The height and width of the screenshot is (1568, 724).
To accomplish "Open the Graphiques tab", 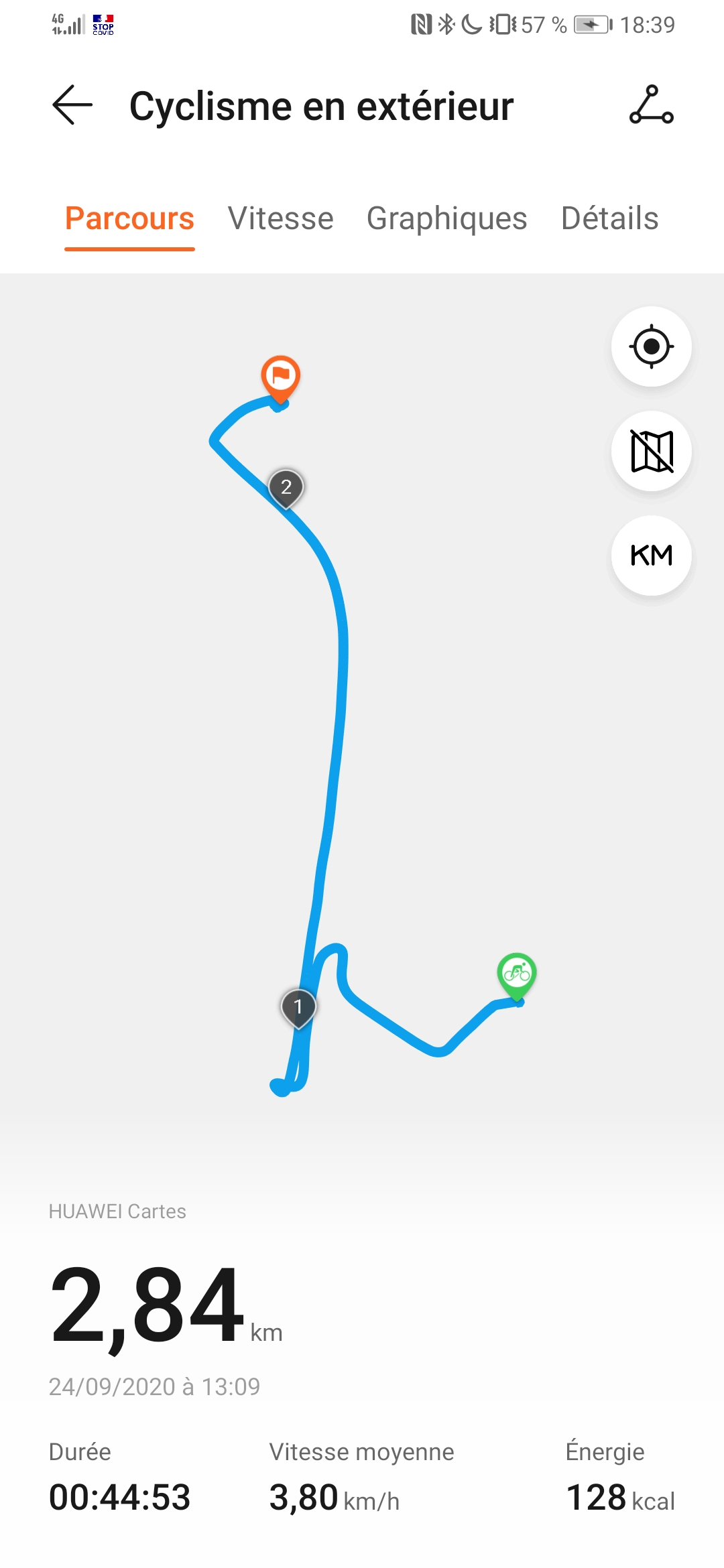I will click(x=446, y=218).
